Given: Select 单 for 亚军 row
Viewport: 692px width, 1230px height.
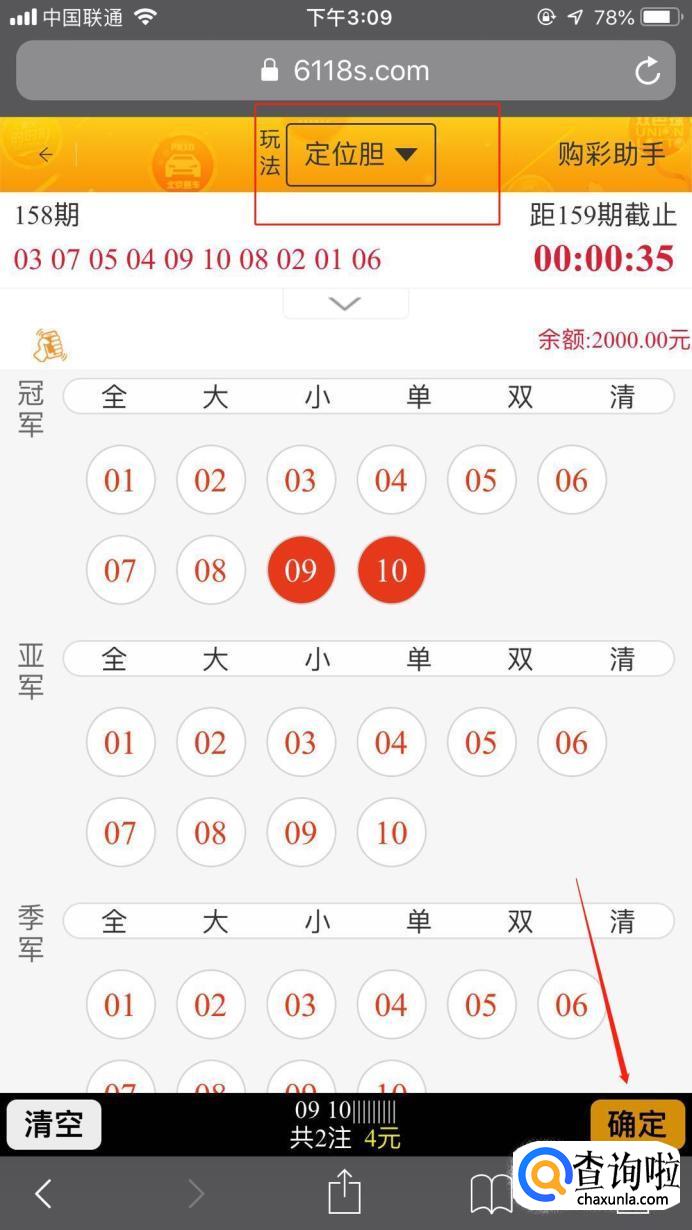Looking at the screenshot, I should click(418, 659).
